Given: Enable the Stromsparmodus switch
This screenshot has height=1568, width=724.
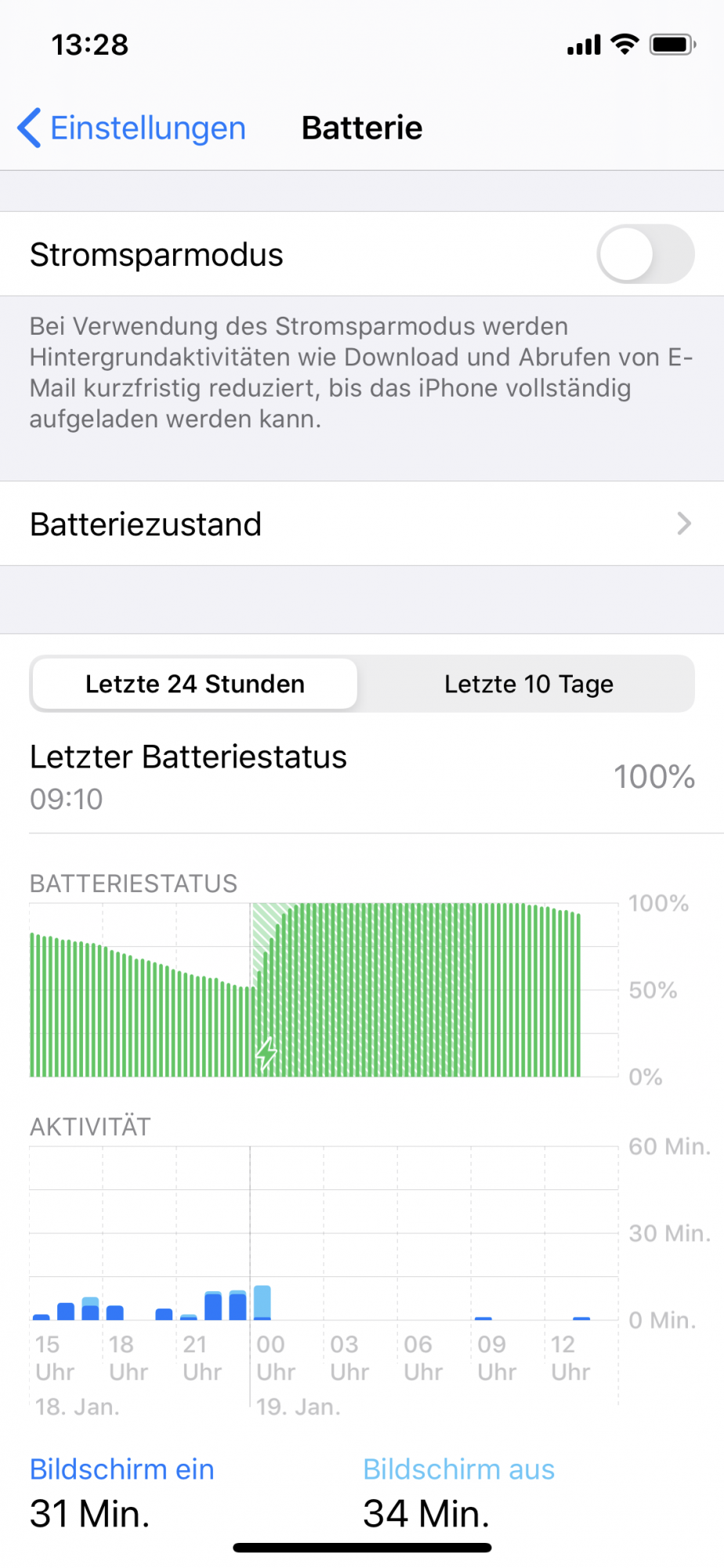Looking at the screenshot, I should (x=645, y=254).
